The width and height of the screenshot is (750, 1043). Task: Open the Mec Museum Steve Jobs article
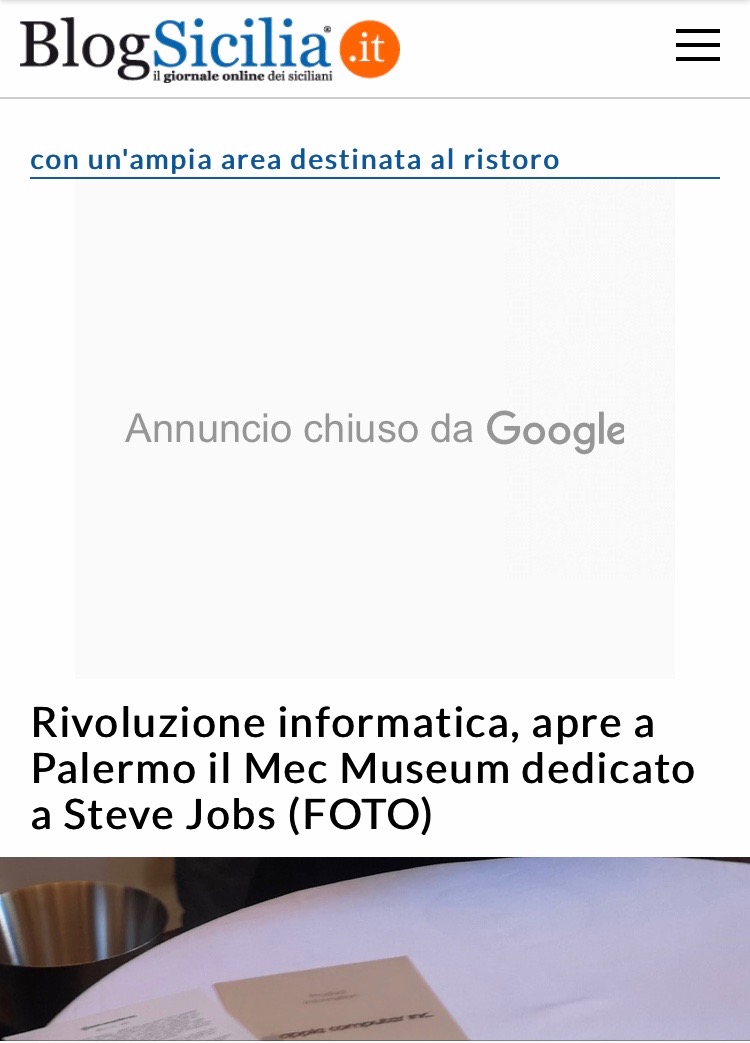tap(362, 768)
